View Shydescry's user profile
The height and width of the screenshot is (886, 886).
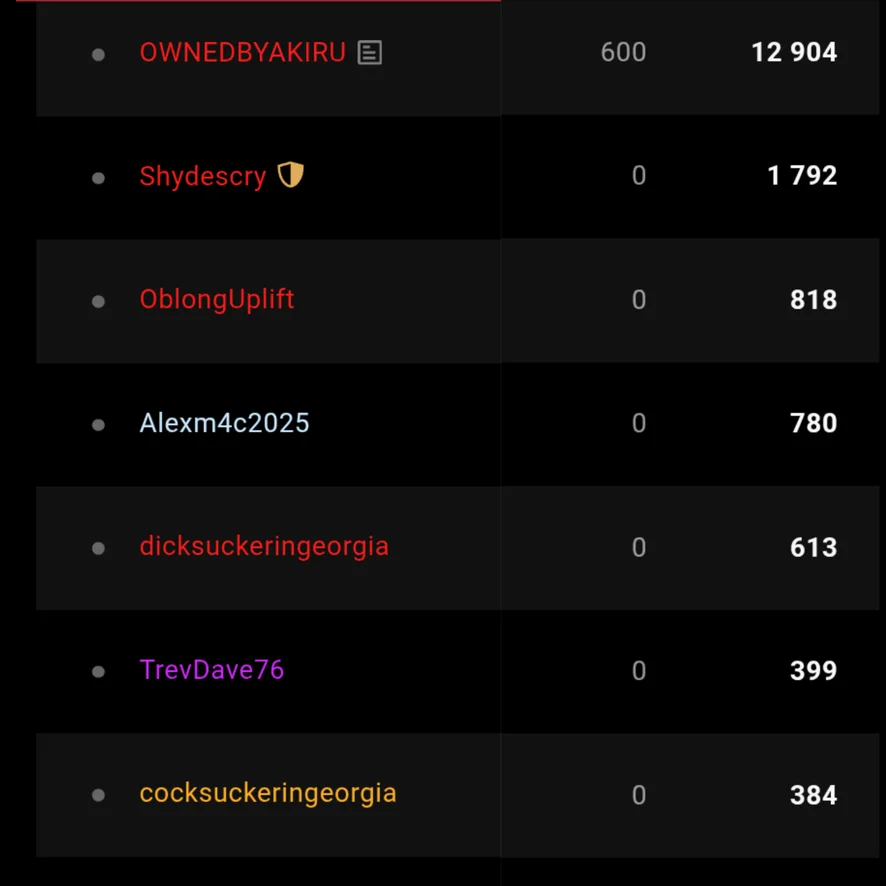click(202, 177)
